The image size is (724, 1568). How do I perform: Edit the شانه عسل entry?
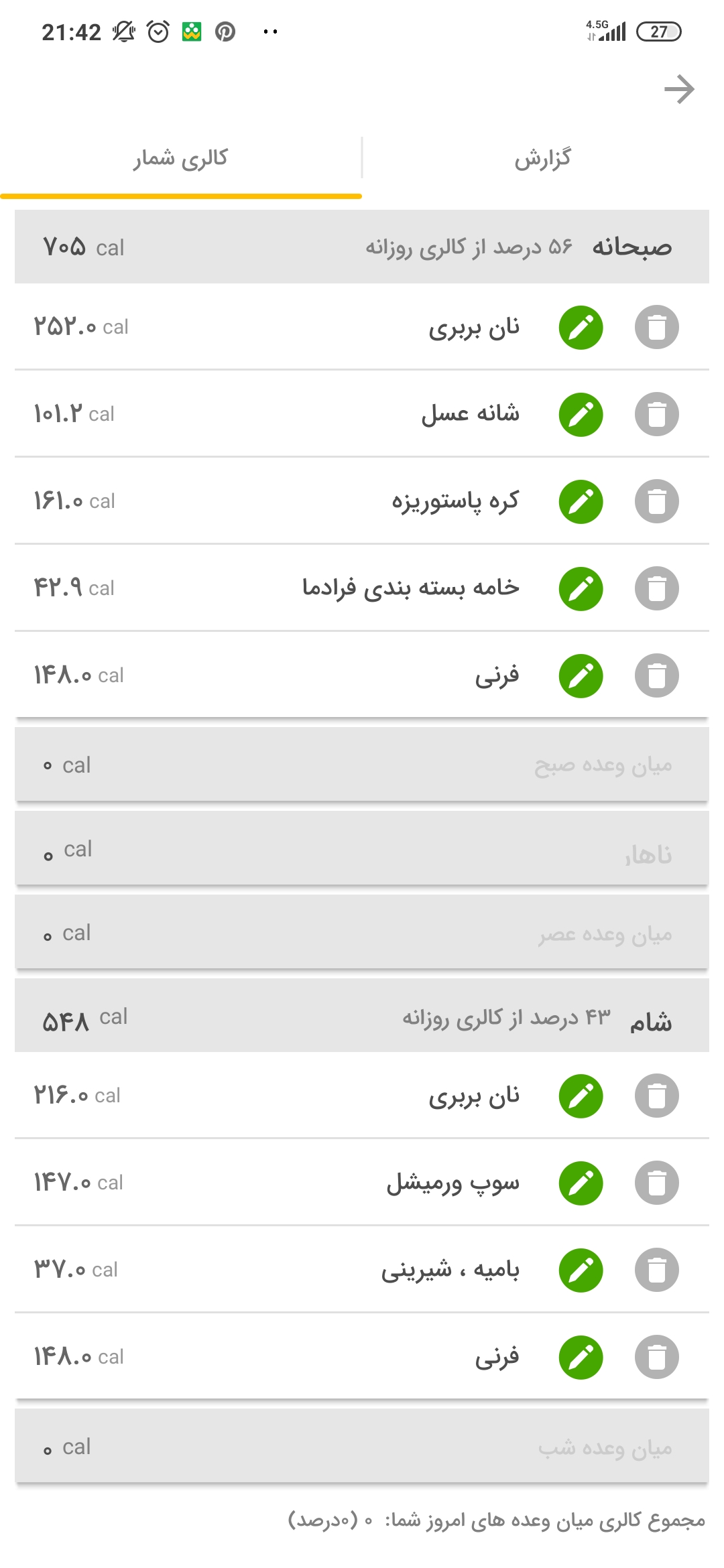581,415
